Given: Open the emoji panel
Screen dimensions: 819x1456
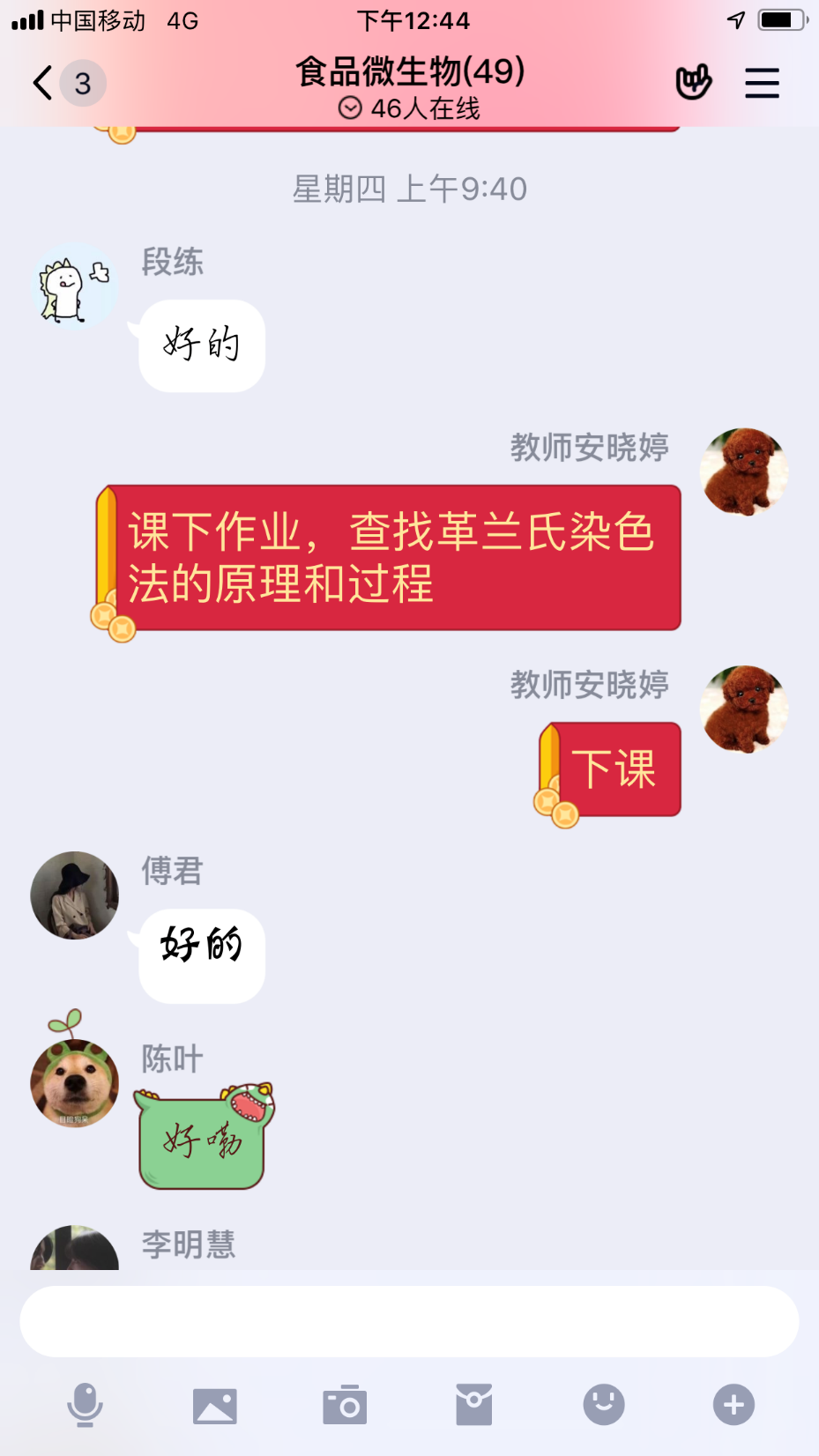Looking at the screenshot, I should point(604,1405).
